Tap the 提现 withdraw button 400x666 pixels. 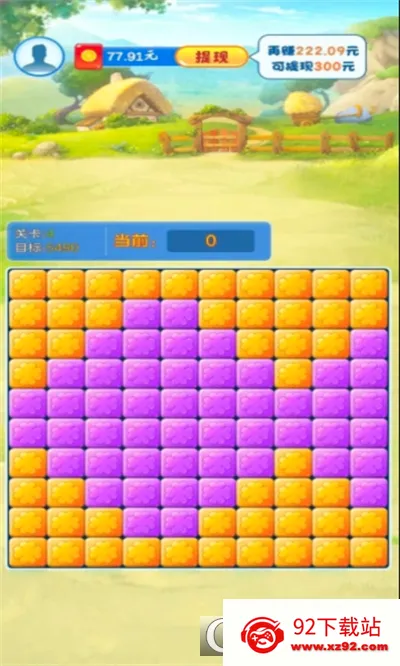[x=211, y=57]
